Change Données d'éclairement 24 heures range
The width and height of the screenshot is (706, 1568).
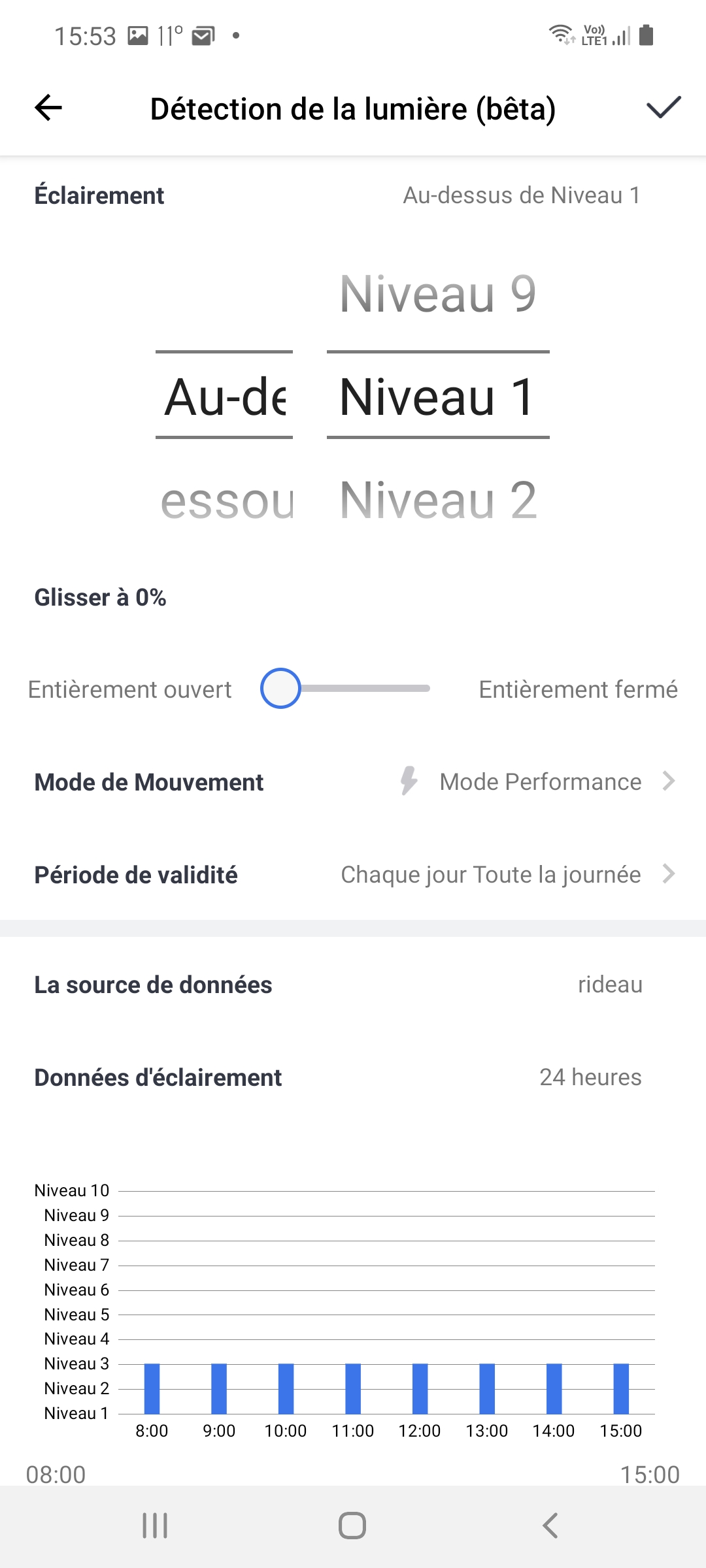[590, 1077]
